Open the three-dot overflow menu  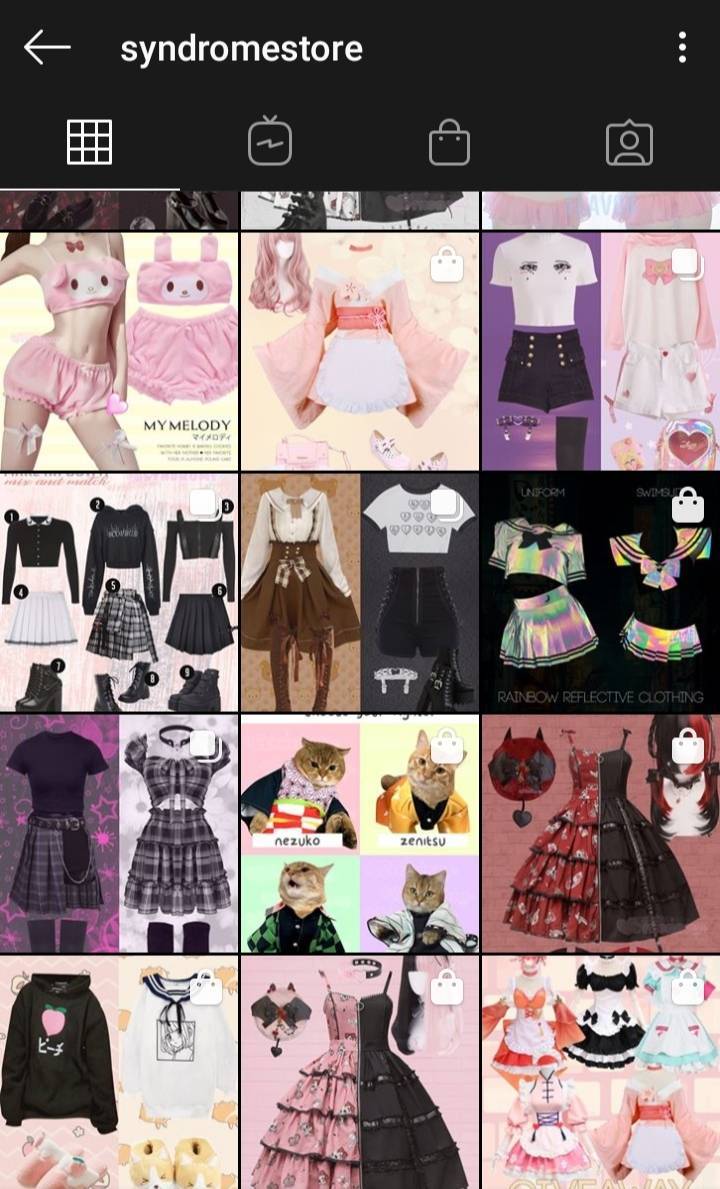click(682, 48)
